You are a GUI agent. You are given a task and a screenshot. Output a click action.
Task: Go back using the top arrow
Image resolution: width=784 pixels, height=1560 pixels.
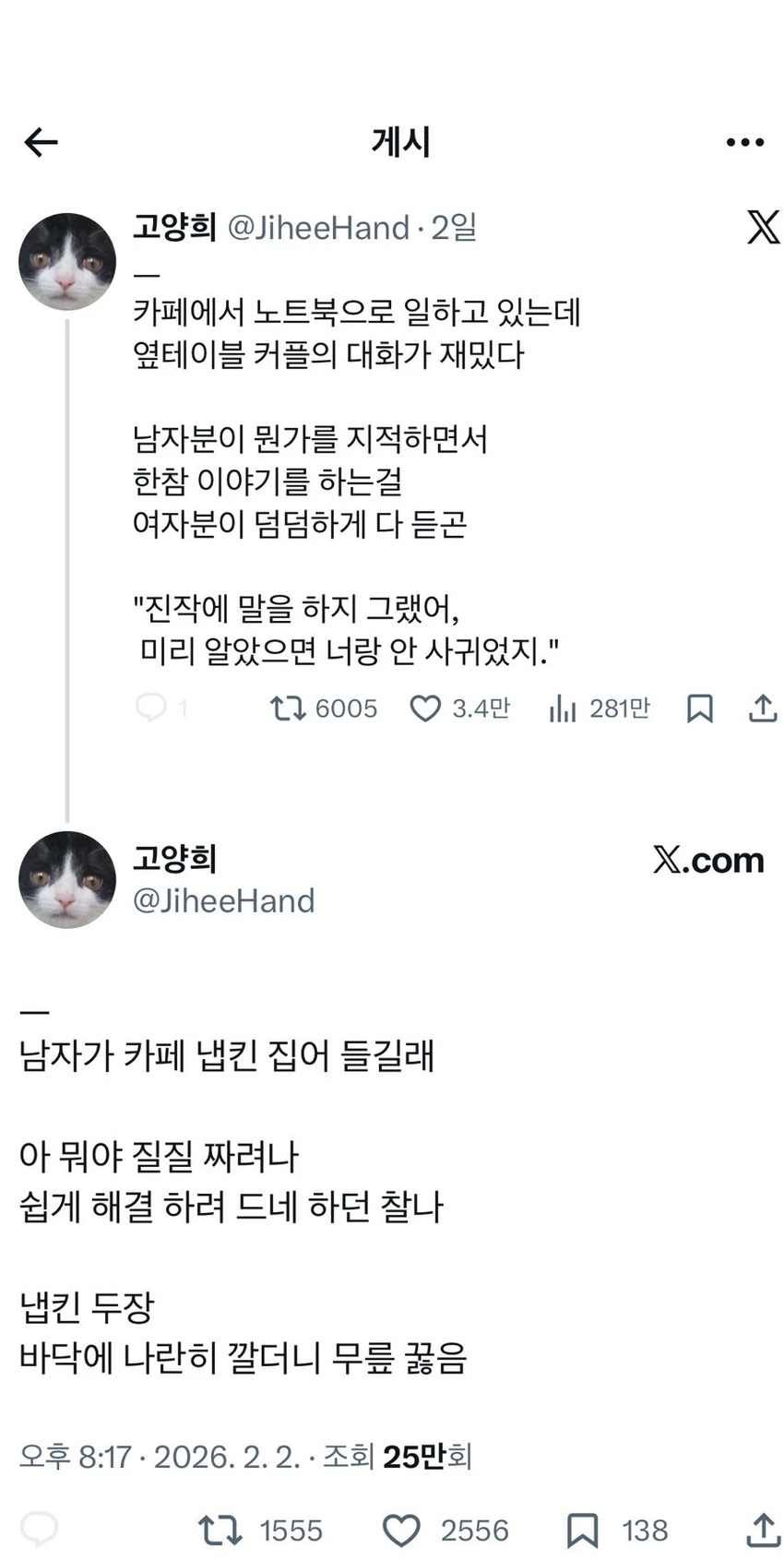41,142
